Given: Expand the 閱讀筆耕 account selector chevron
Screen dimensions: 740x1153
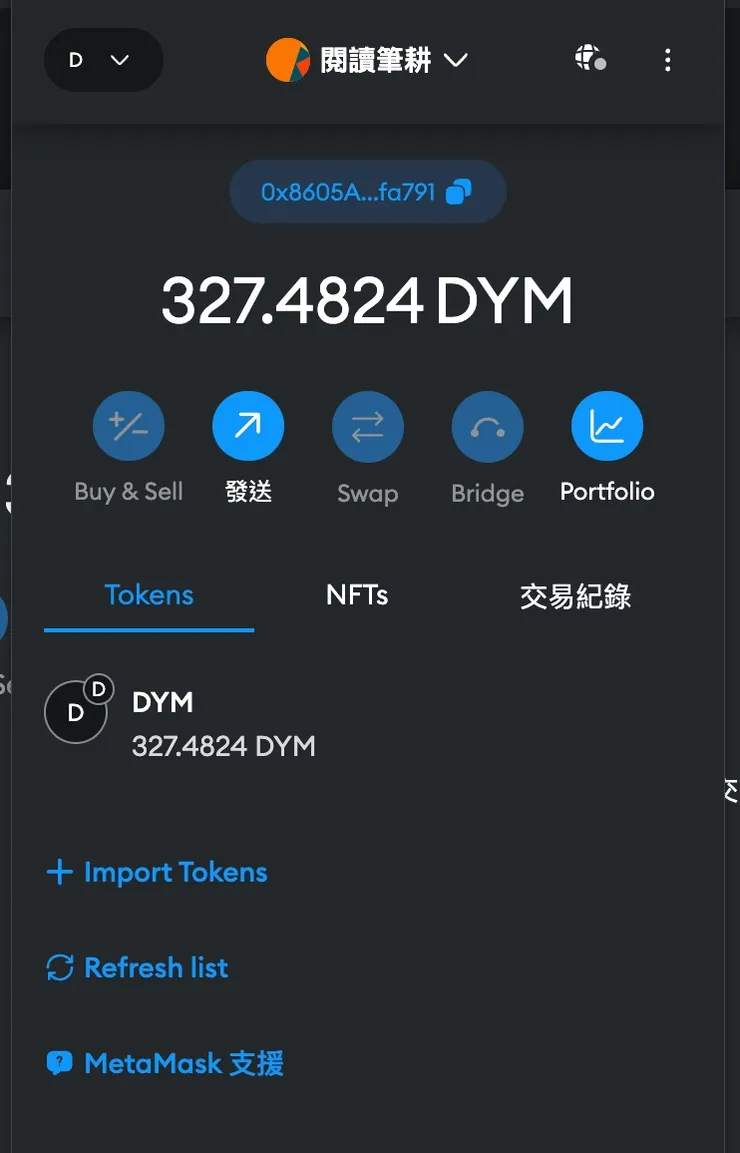Looking at the screenshot, I should click(x=457, y=60).
